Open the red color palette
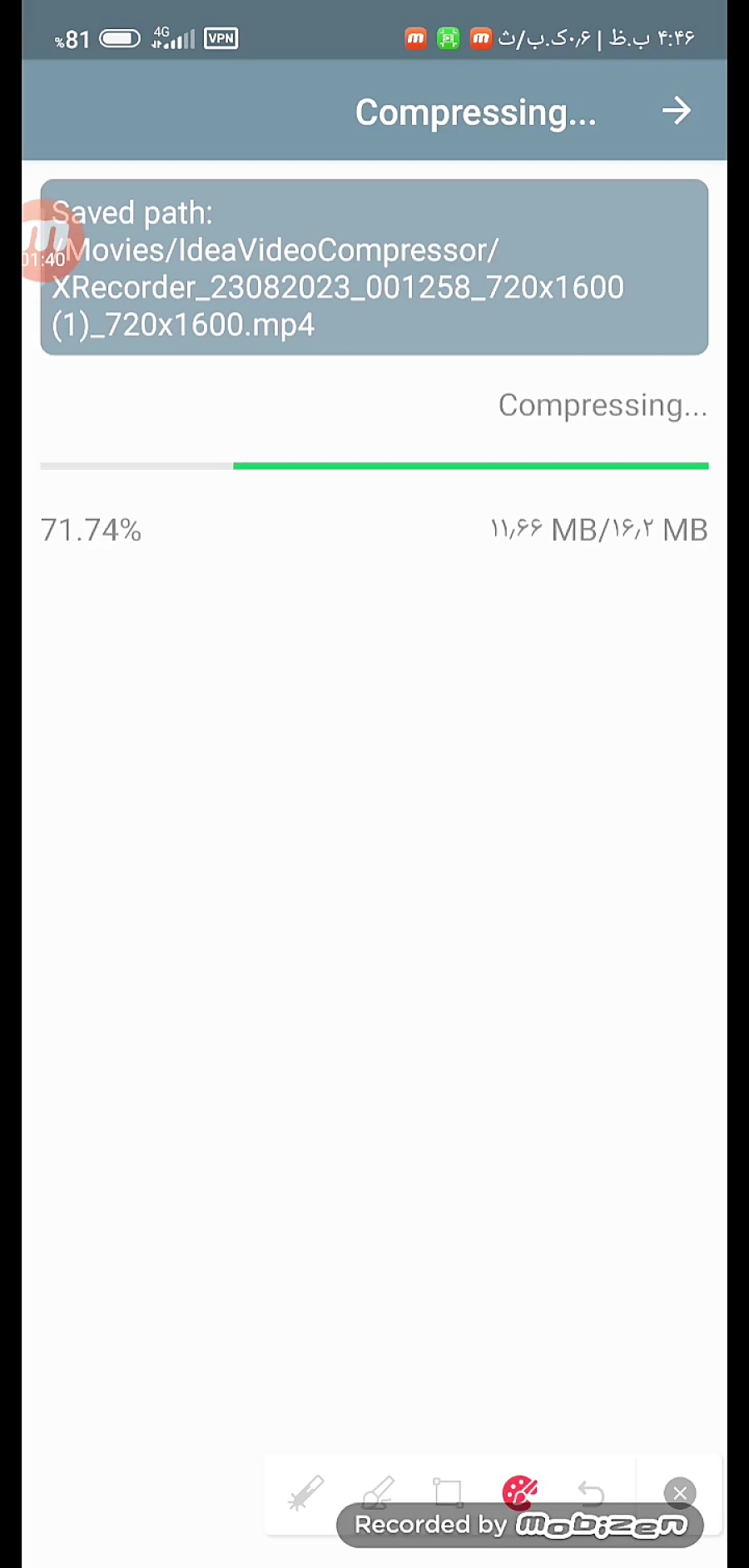This screenshot has width=749, height=1568. tap(520, 1492)
